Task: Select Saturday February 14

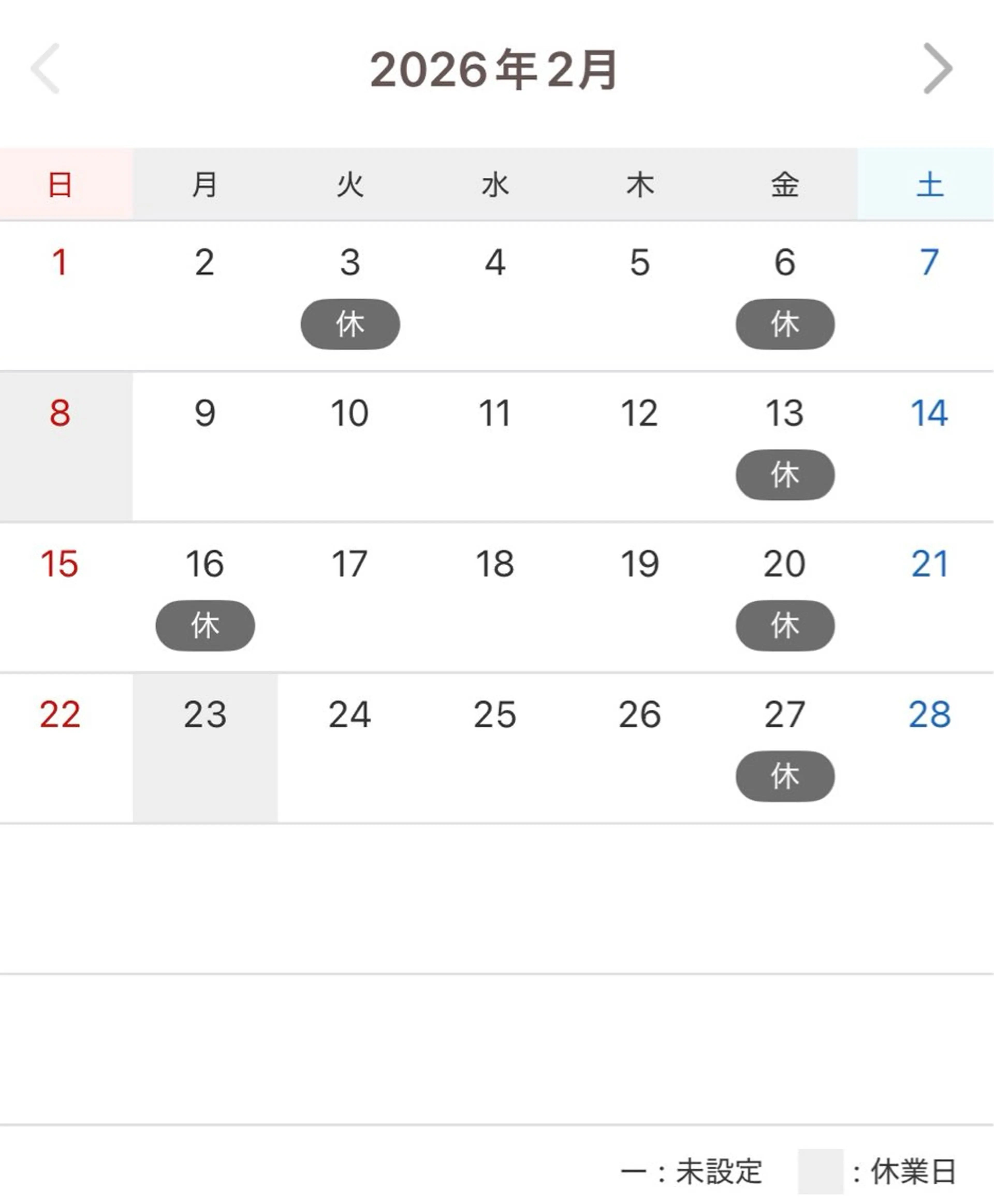Action: pyautogui.click(x=929, y=446)
